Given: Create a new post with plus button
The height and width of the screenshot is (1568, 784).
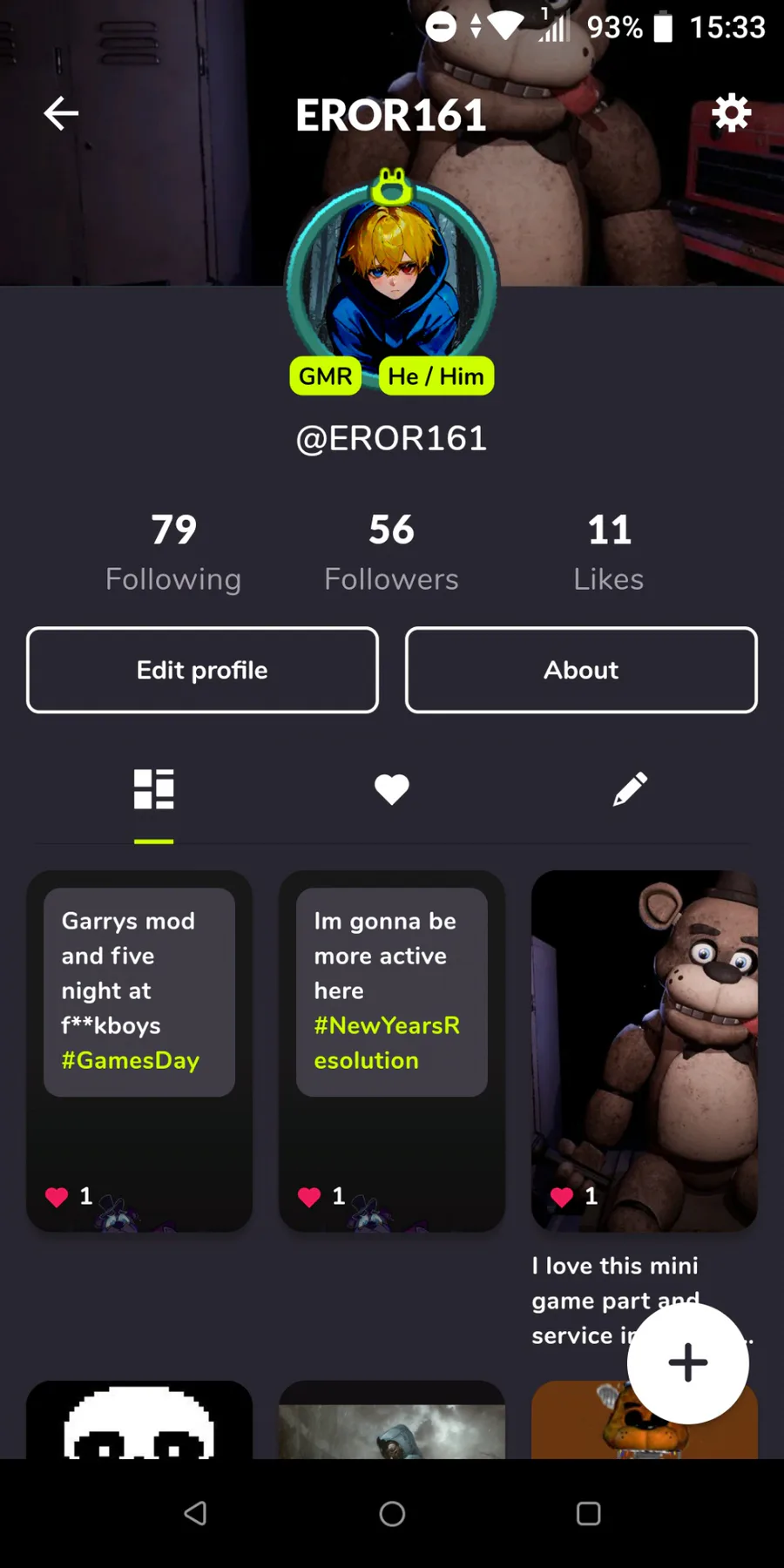Looking at the screenshot, I should coord(688,1362).
